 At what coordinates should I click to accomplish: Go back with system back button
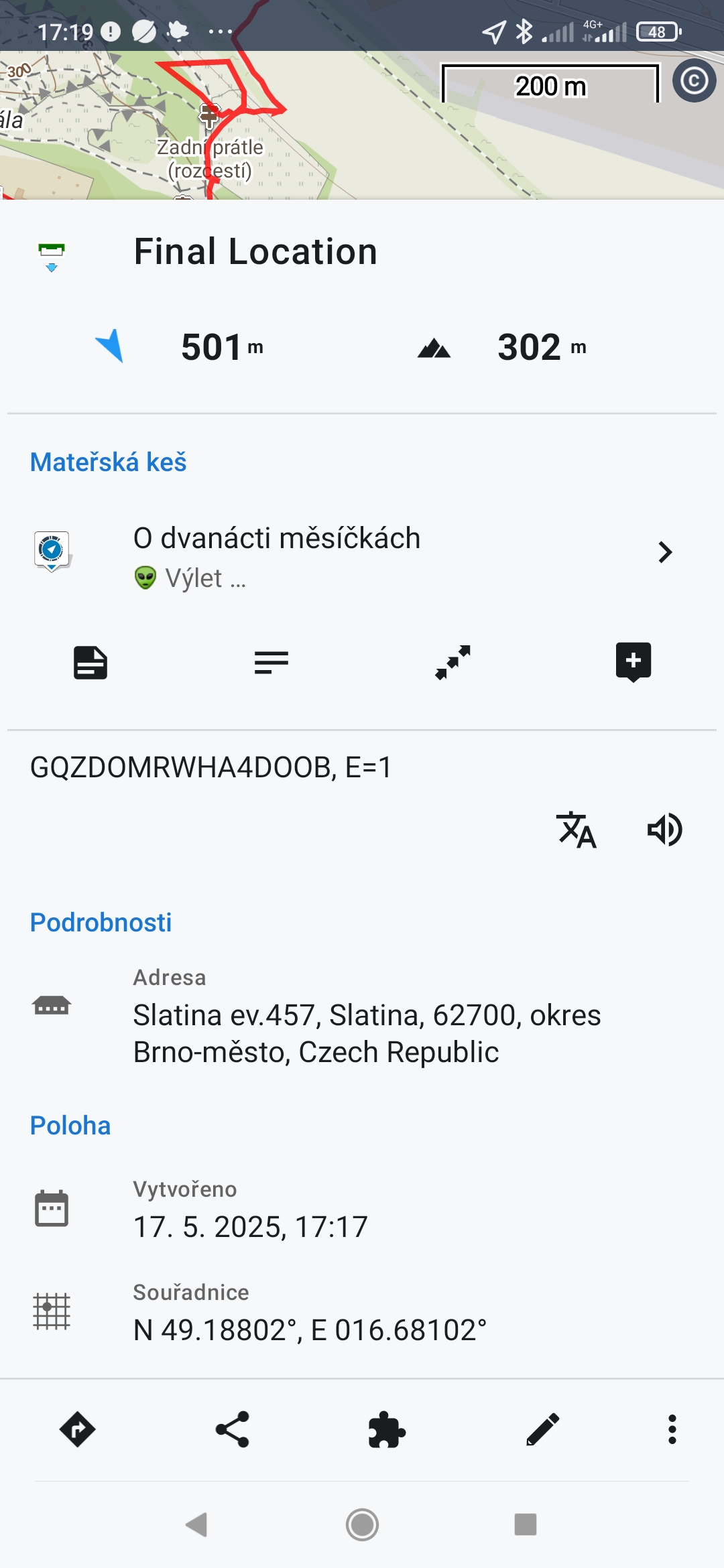[196, 1524]
